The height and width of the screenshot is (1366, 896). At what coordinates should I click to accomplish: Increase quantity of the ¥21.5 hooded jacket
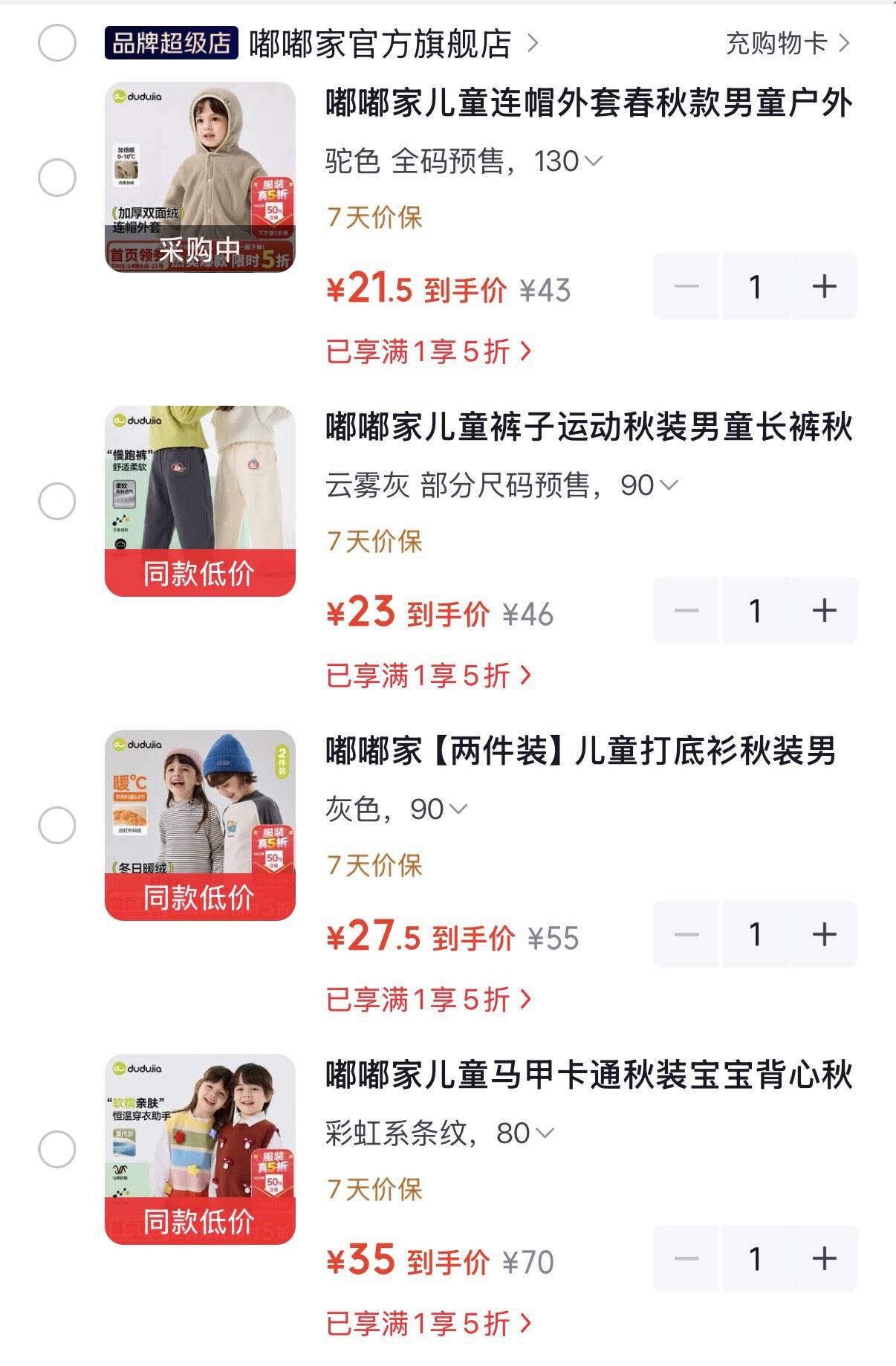coord(825,286)
